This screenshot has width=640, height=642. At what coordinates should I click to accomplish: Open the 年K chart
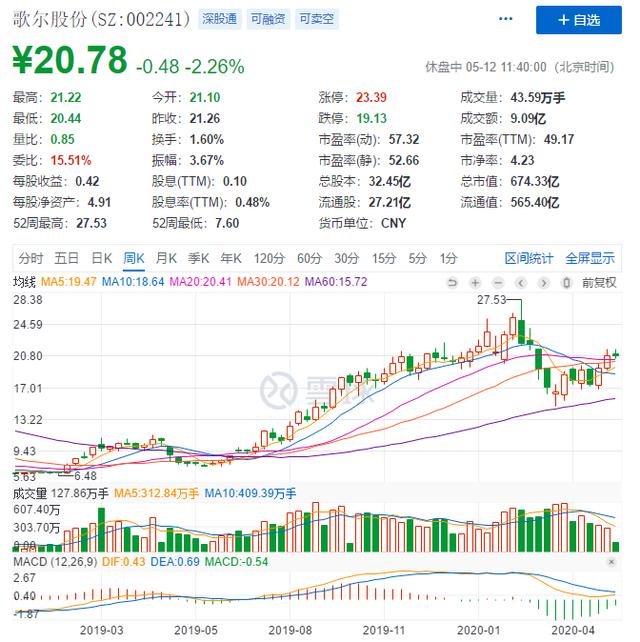click(232, 257)
